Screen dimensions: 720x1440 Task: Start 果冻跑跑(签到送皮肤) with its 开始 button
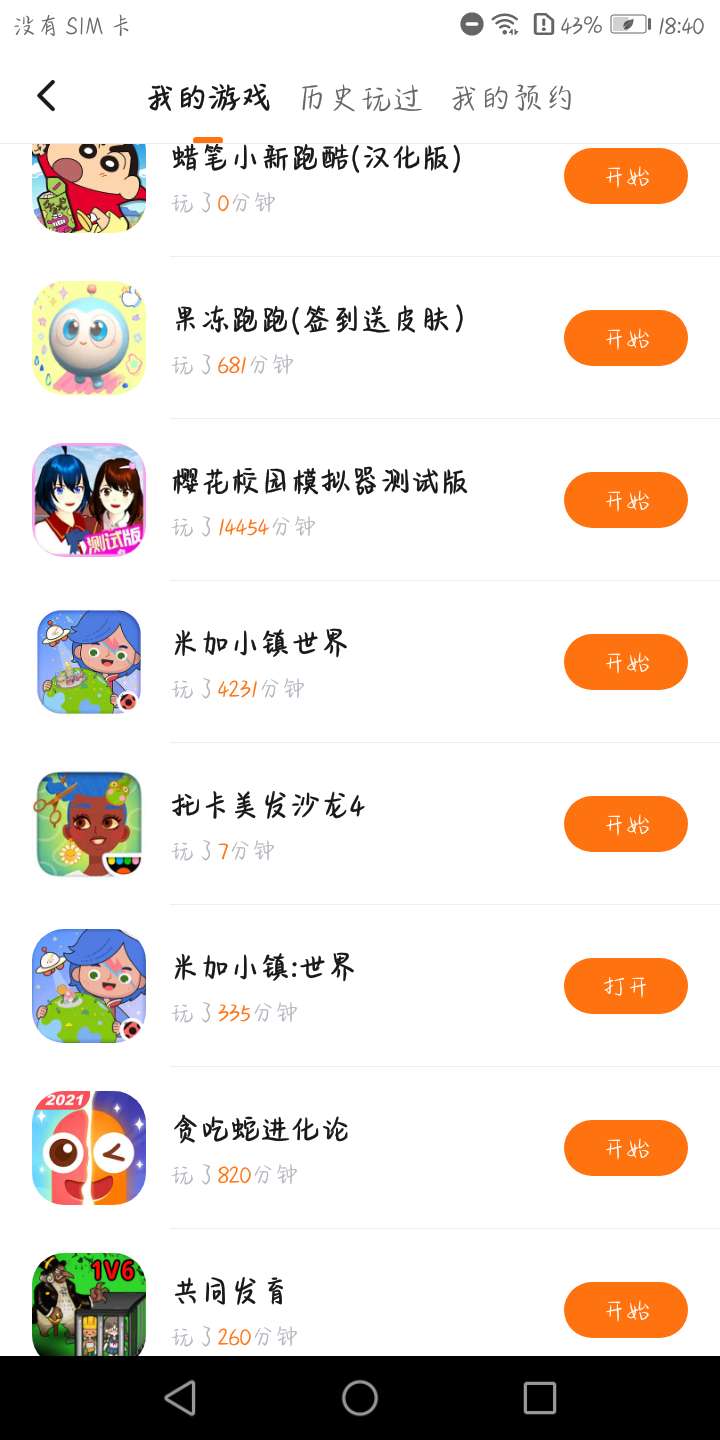625,338
